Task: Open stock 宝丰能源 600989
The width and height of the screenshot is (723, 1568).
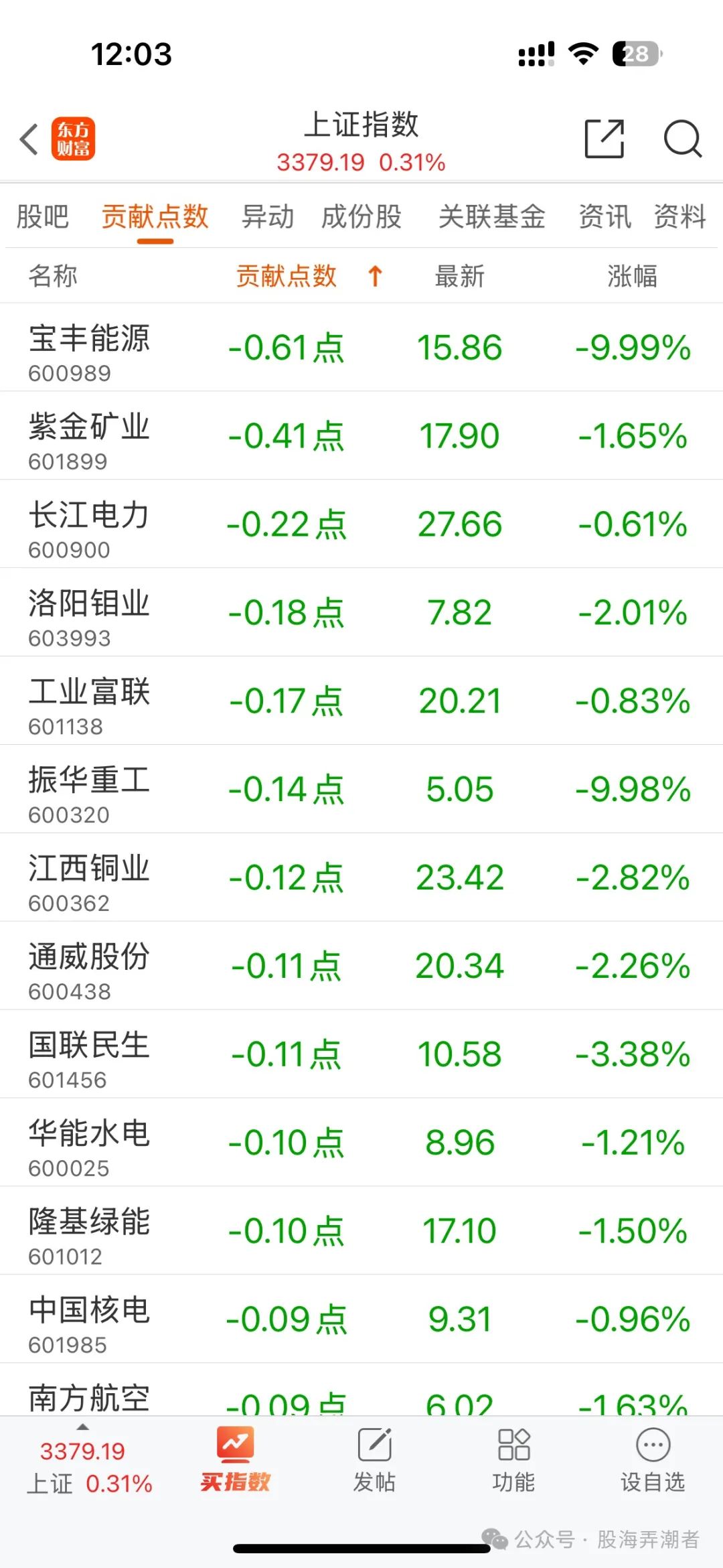Action: [x=361, y=348]
